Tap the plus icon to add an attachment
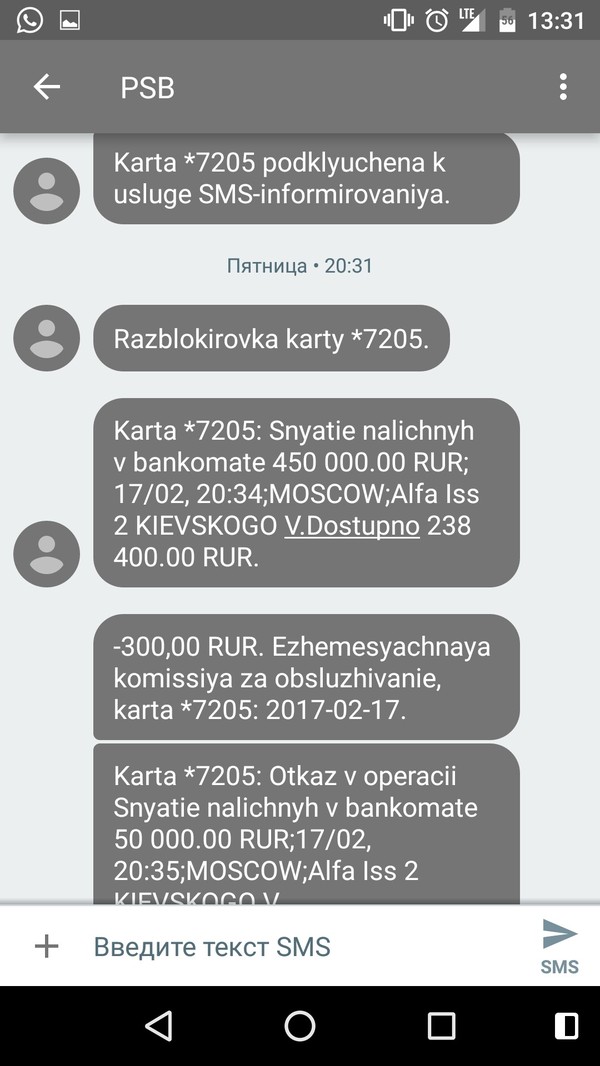Viewport: 600px width, 1066px height. click(x=47, y=946)
